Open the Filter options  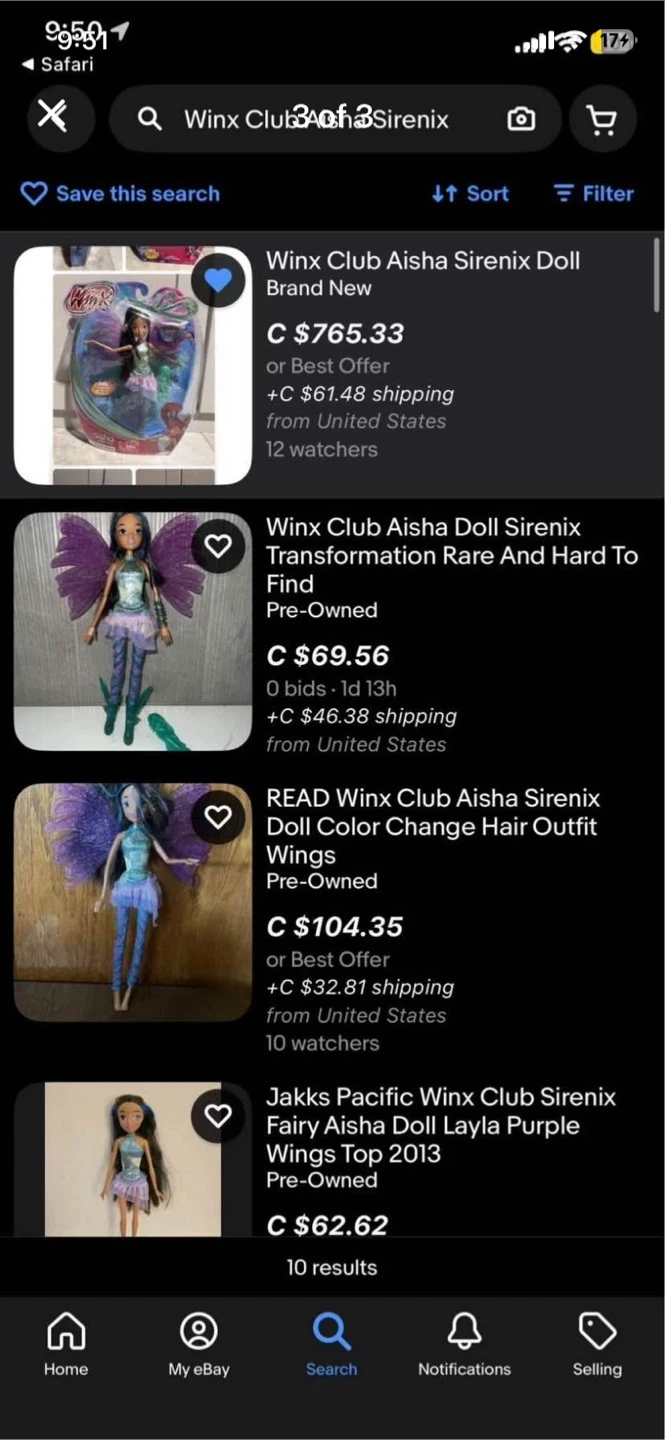[x=594, y=194]
